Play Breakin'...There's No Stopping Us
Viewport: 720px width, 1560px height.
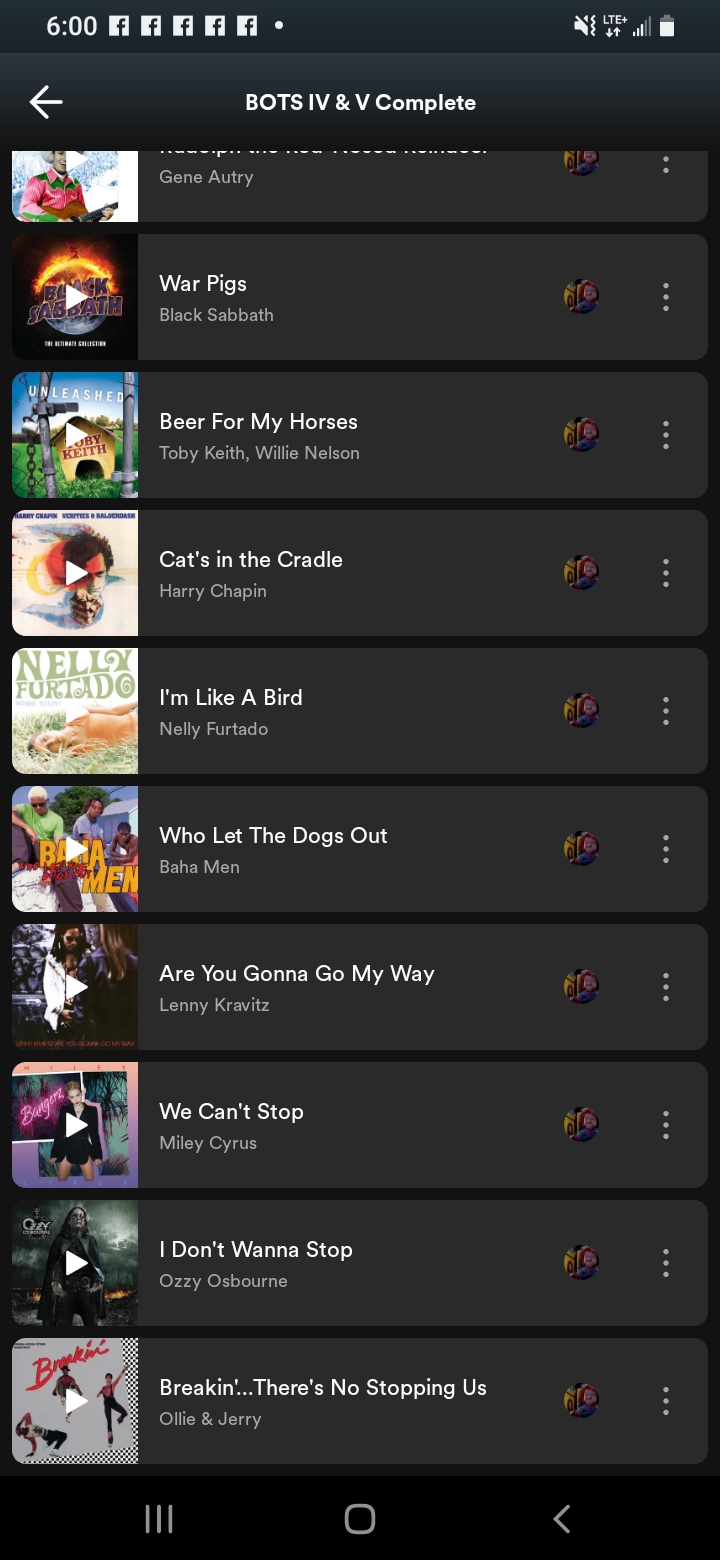pyautogui.click(x=76, y=1401)
